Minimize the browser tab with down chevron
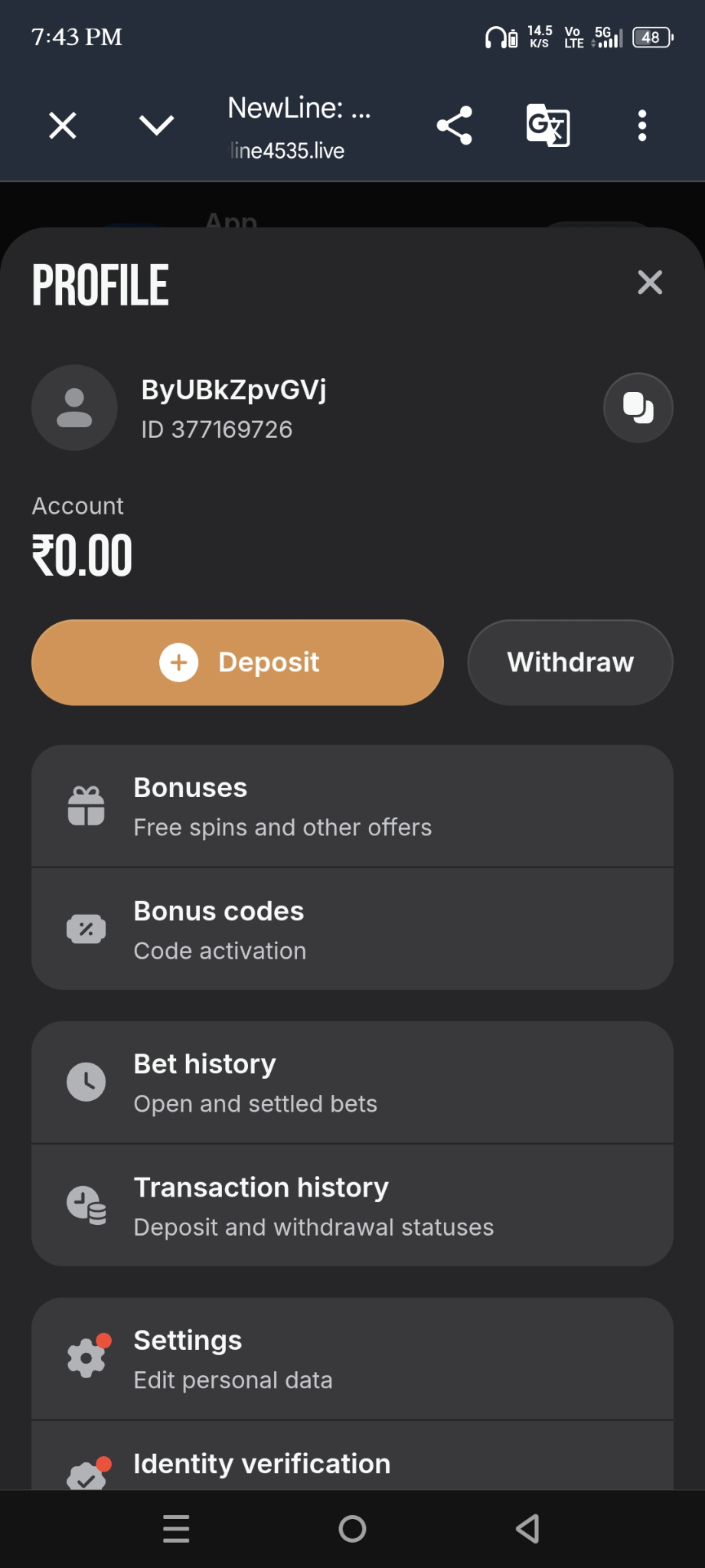705x1568 pixels. [x=157, y=125]
